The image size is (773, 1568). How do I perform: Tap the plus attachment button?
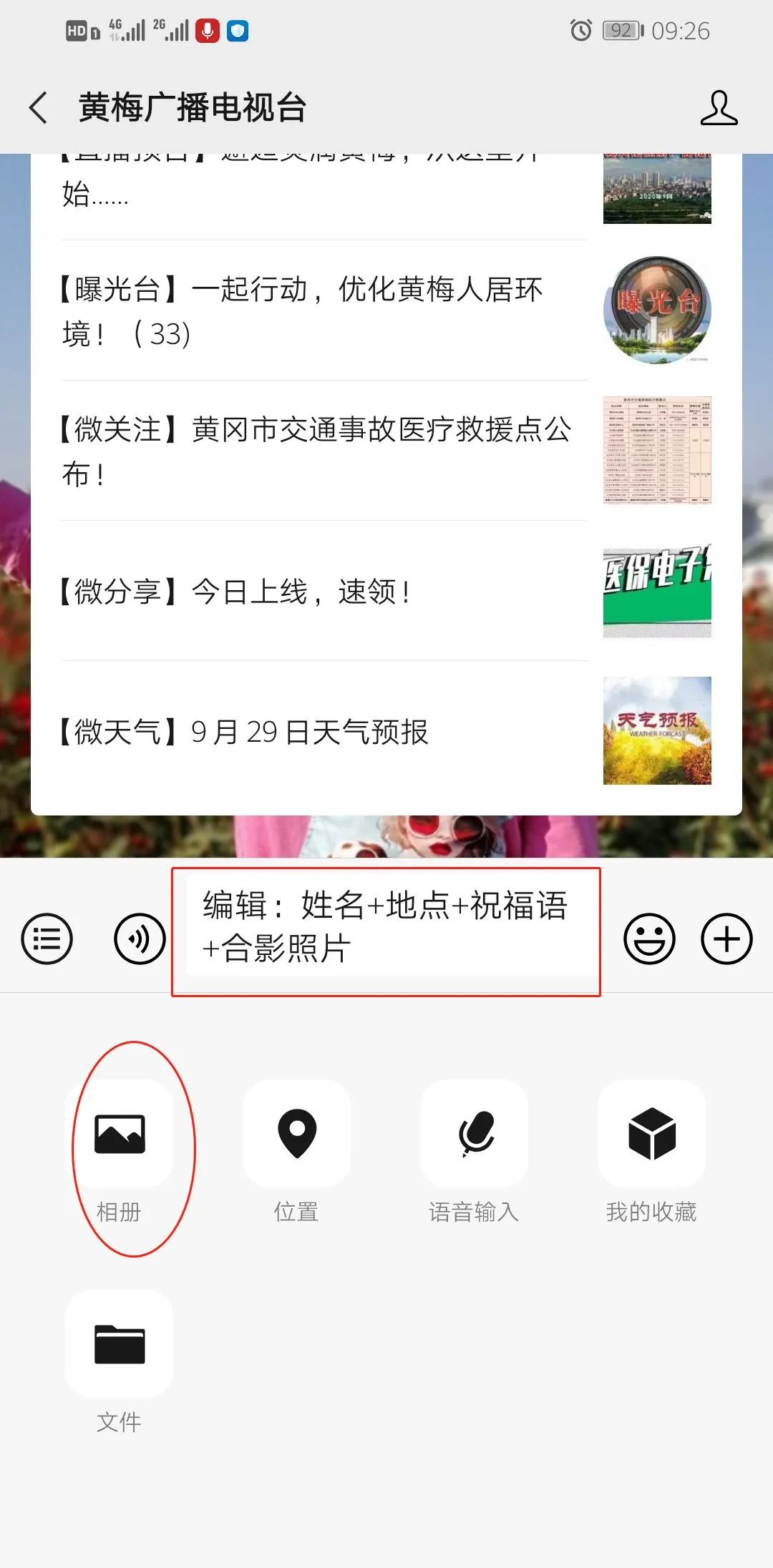point(726,939)
